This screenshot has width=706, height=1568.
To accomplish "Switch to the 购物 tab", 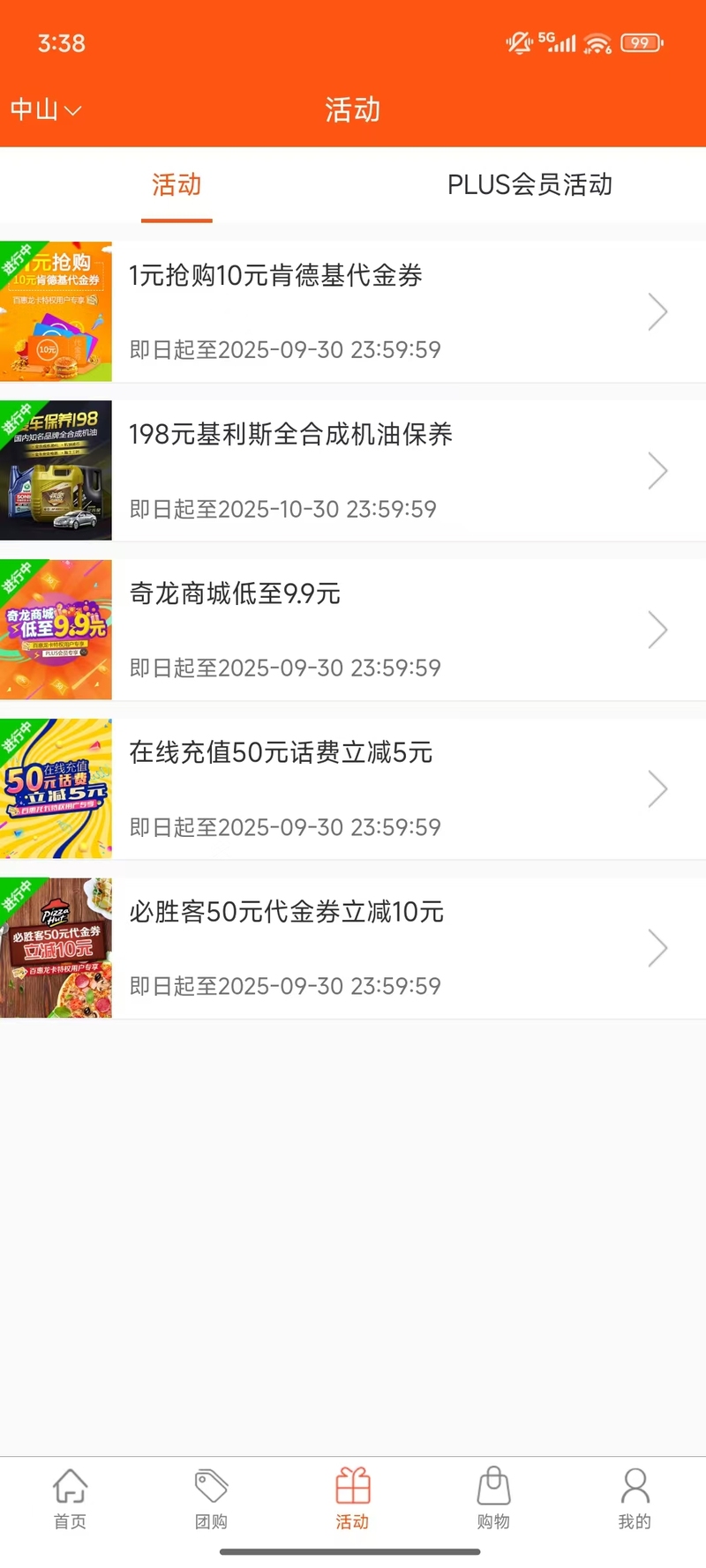I will (493, 1498).
